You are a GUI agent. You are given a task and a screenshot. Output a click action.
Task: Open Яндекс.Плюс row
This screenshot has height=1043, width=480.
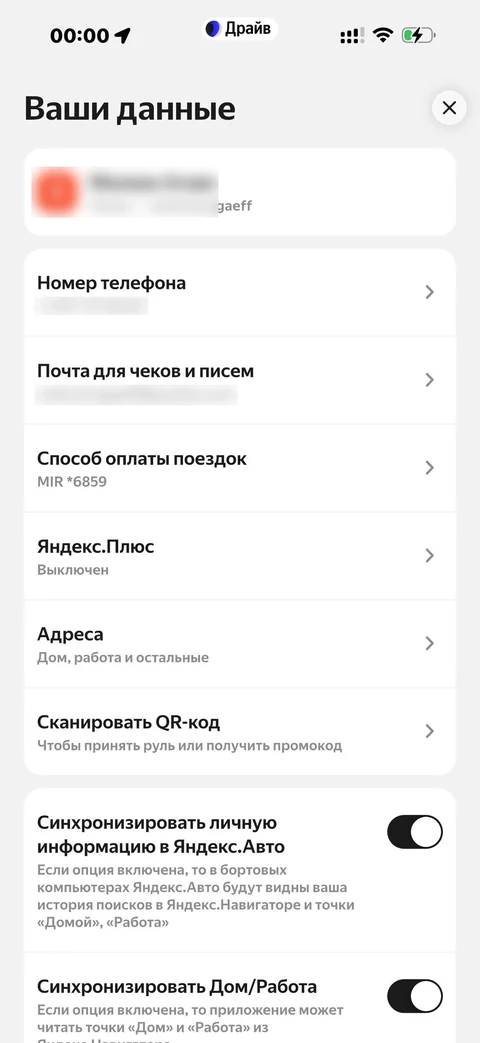click(x=240, y=555)
